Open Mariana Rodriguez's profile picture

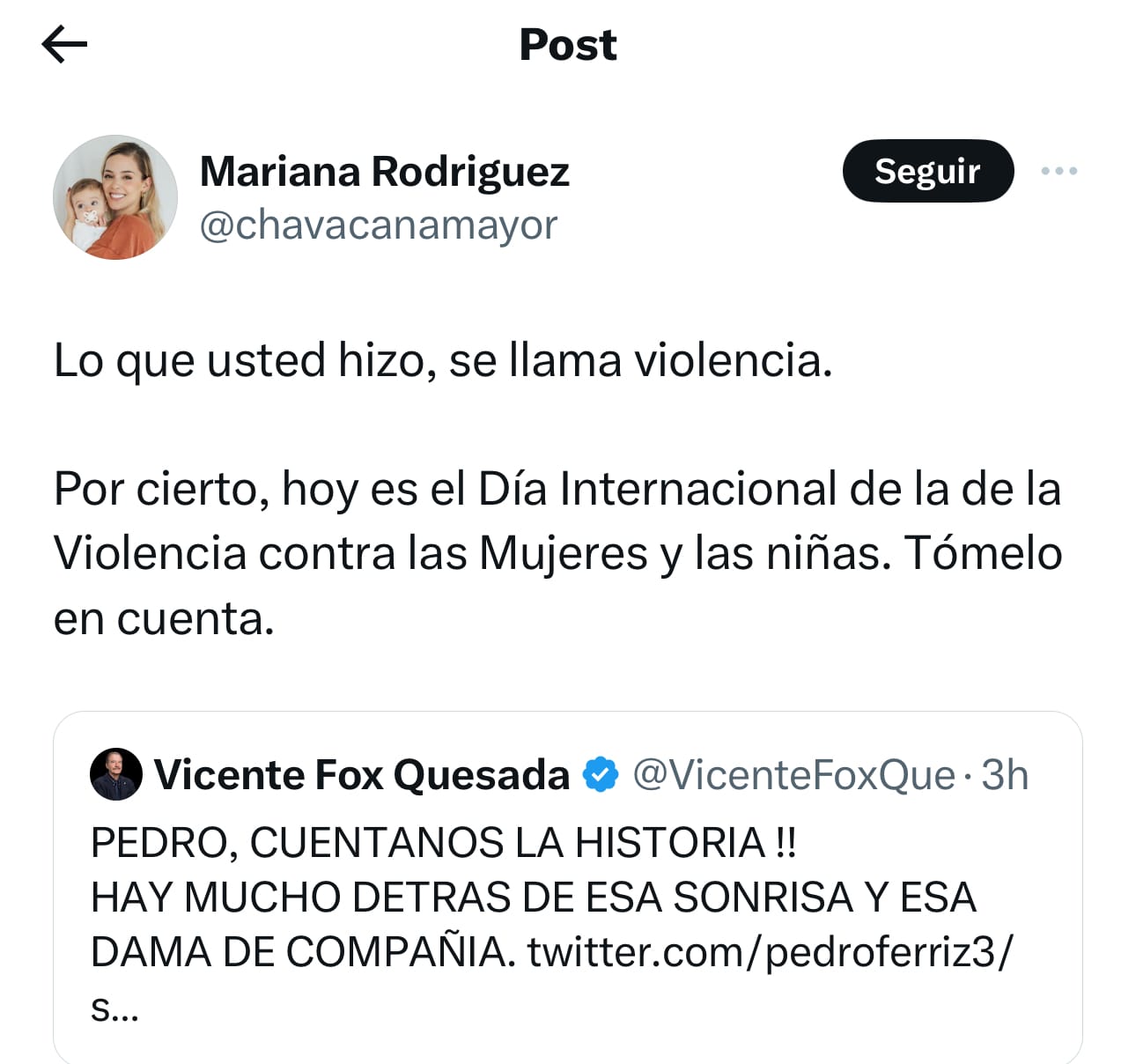114,197
